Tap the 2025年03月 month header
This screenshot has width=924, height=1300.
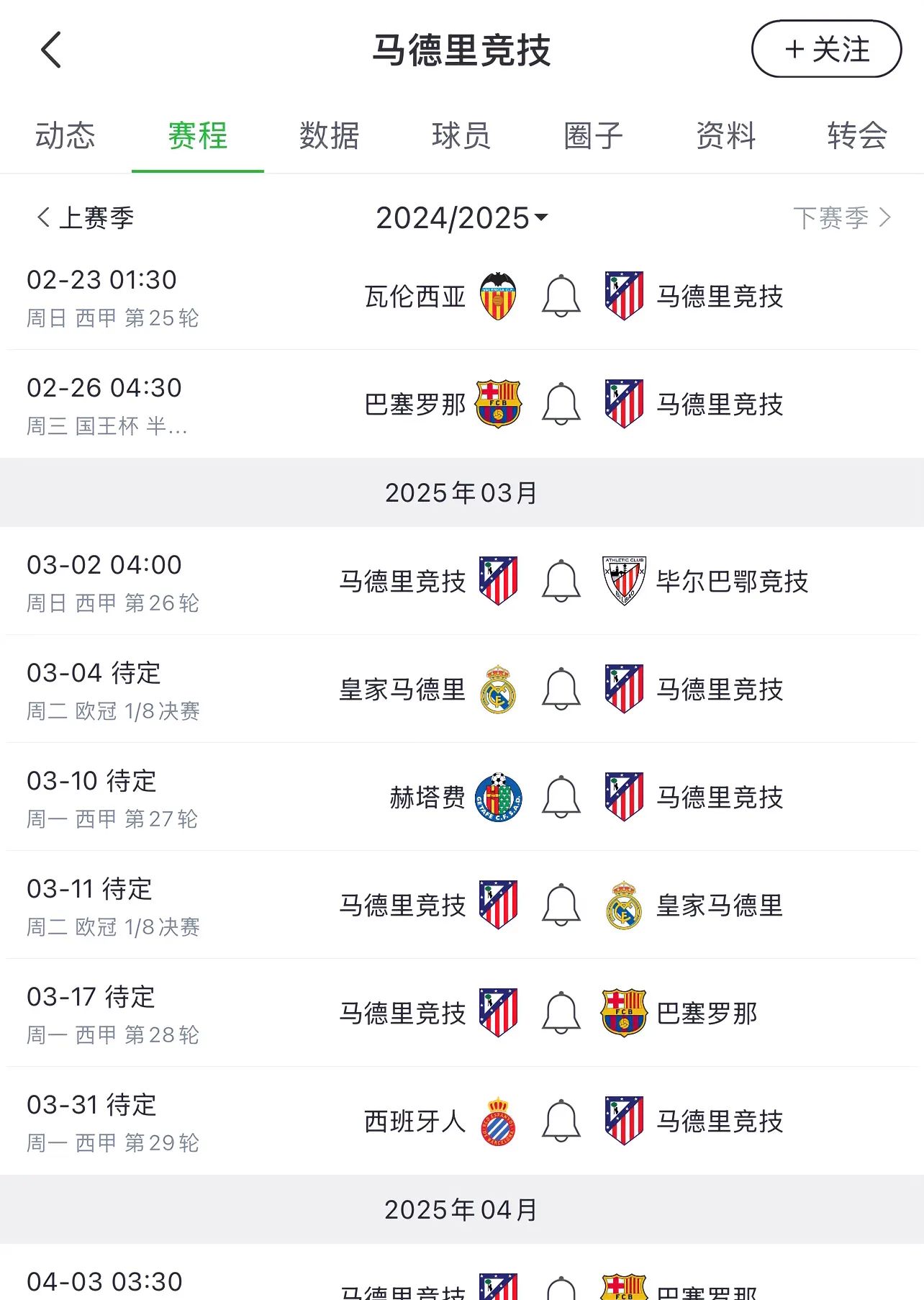click(461, 492)
